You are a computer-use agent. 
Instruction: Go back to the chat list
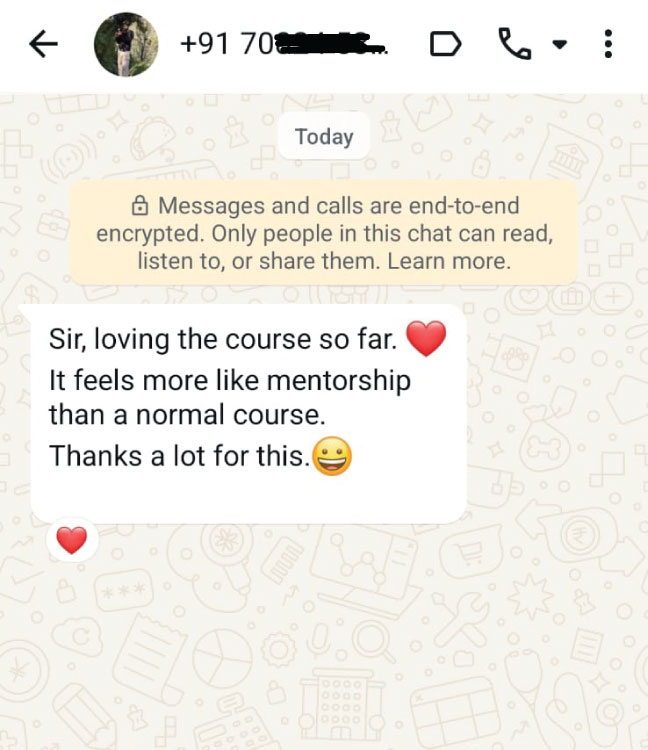[x=44, y=44]
